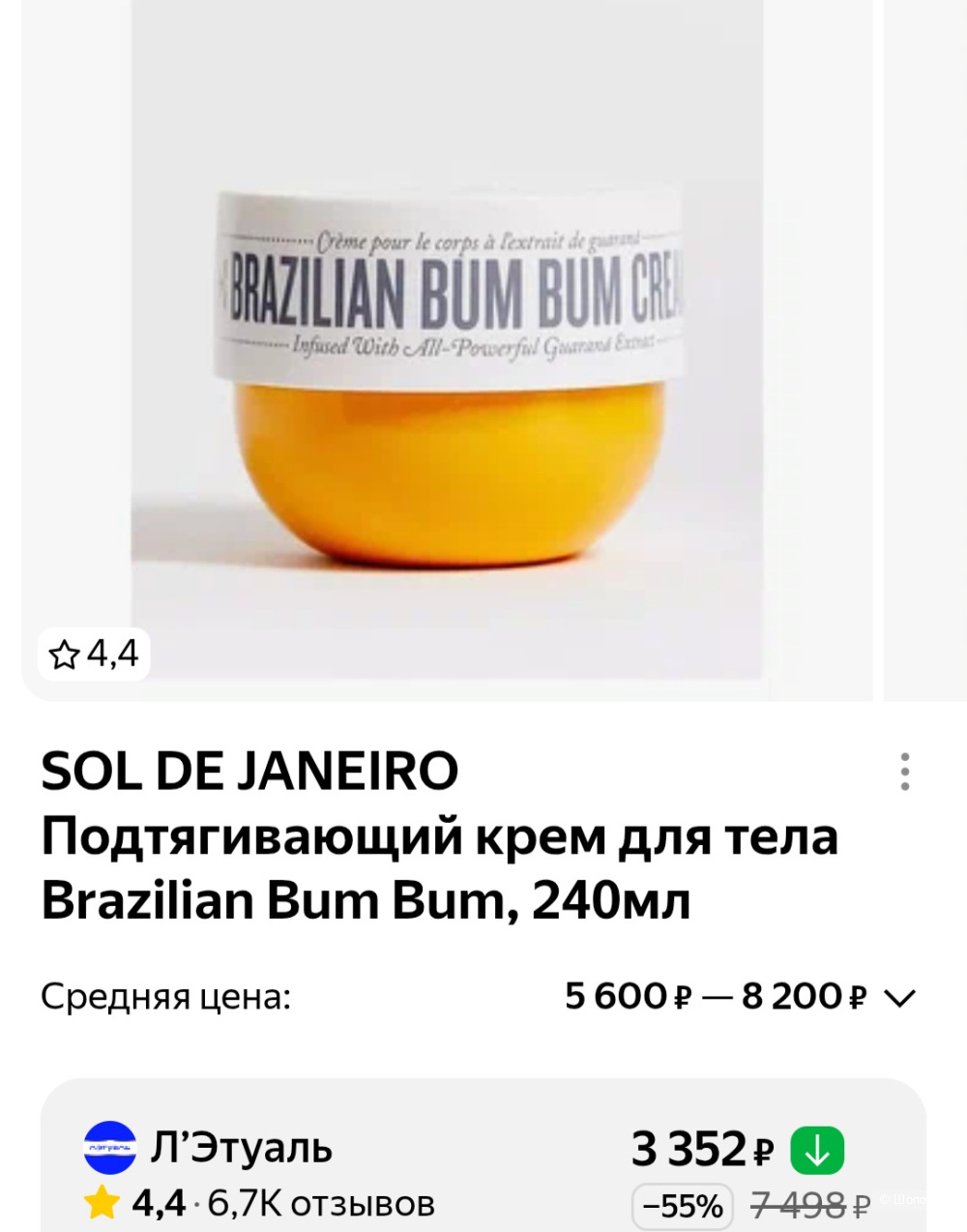Viewport: 967px width, 1232px height.
Task: Click the green price-drop arrow icon
Action: tap(815, 1151)
